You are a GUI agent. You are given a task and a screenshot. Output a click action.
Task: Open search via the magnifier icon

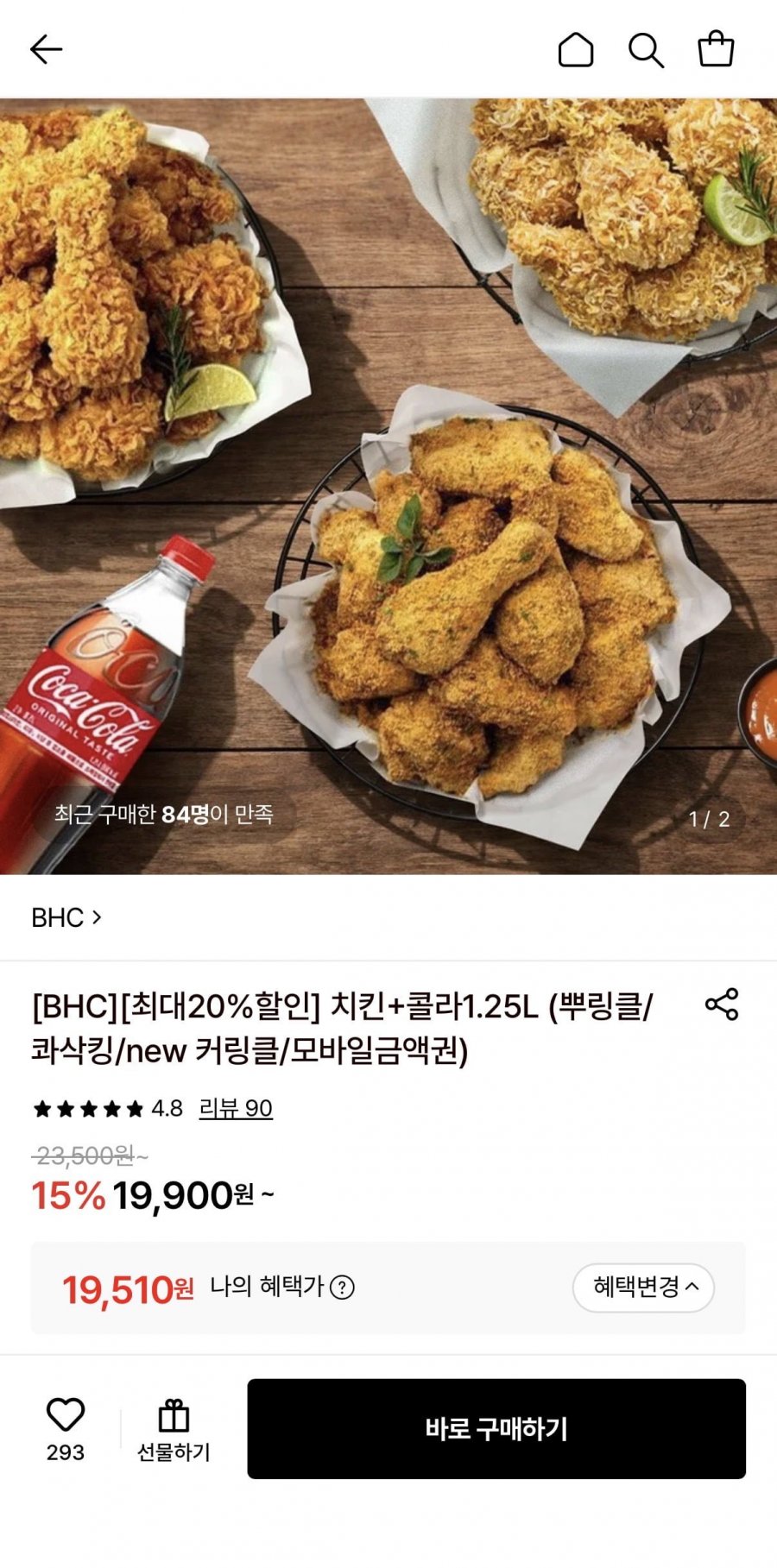coord(646,49)
